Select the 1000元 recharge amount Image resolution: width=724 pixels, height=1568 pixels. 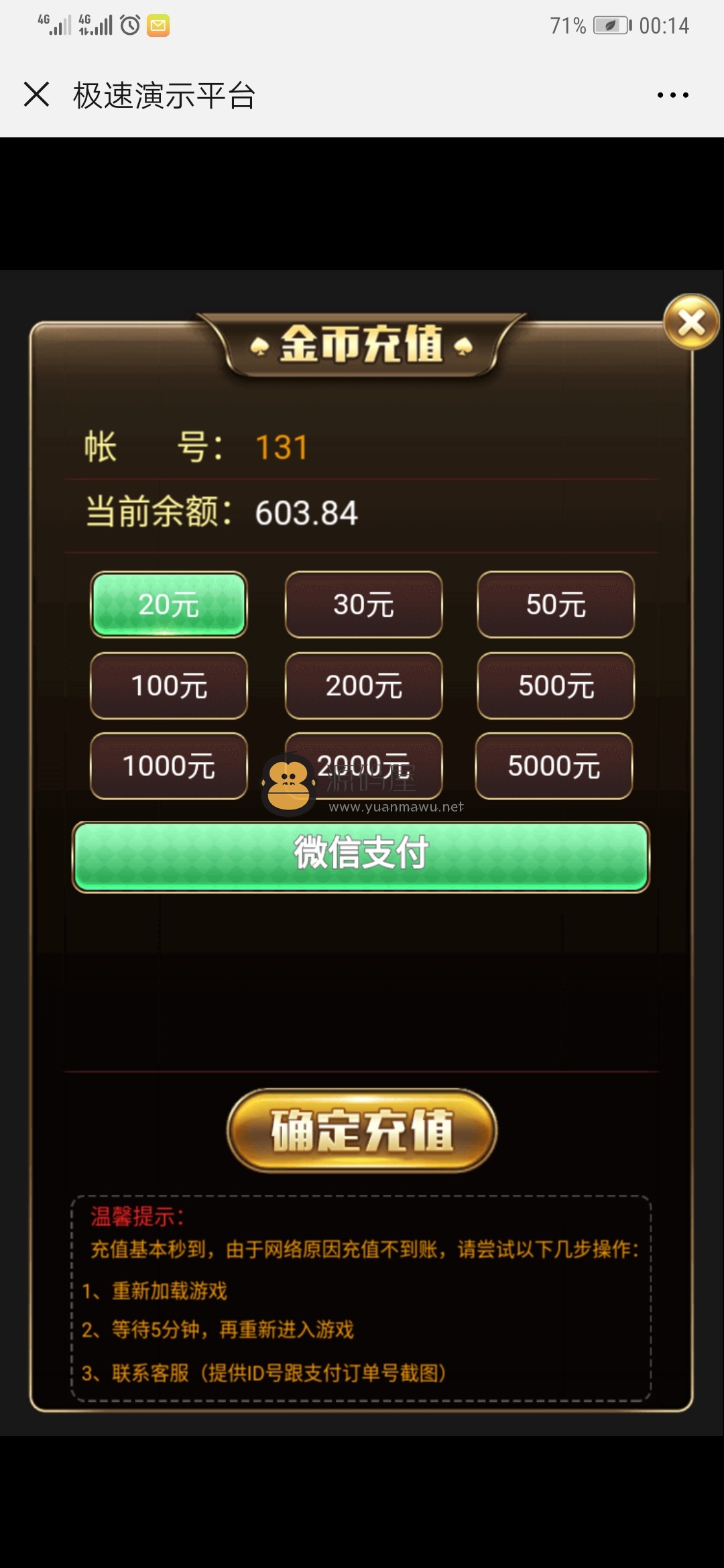click(169, 766)
